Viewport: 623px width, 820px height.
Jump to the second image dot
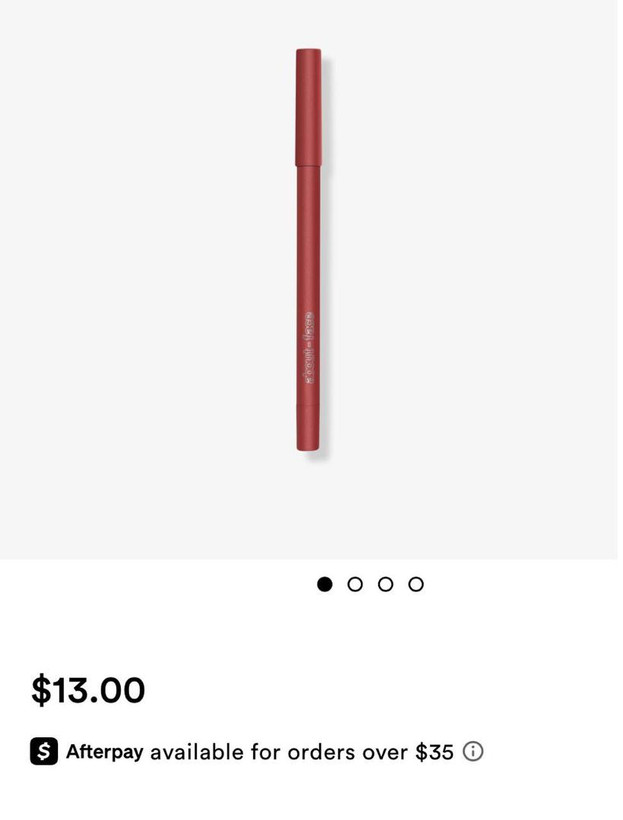(x=355, y=584)
